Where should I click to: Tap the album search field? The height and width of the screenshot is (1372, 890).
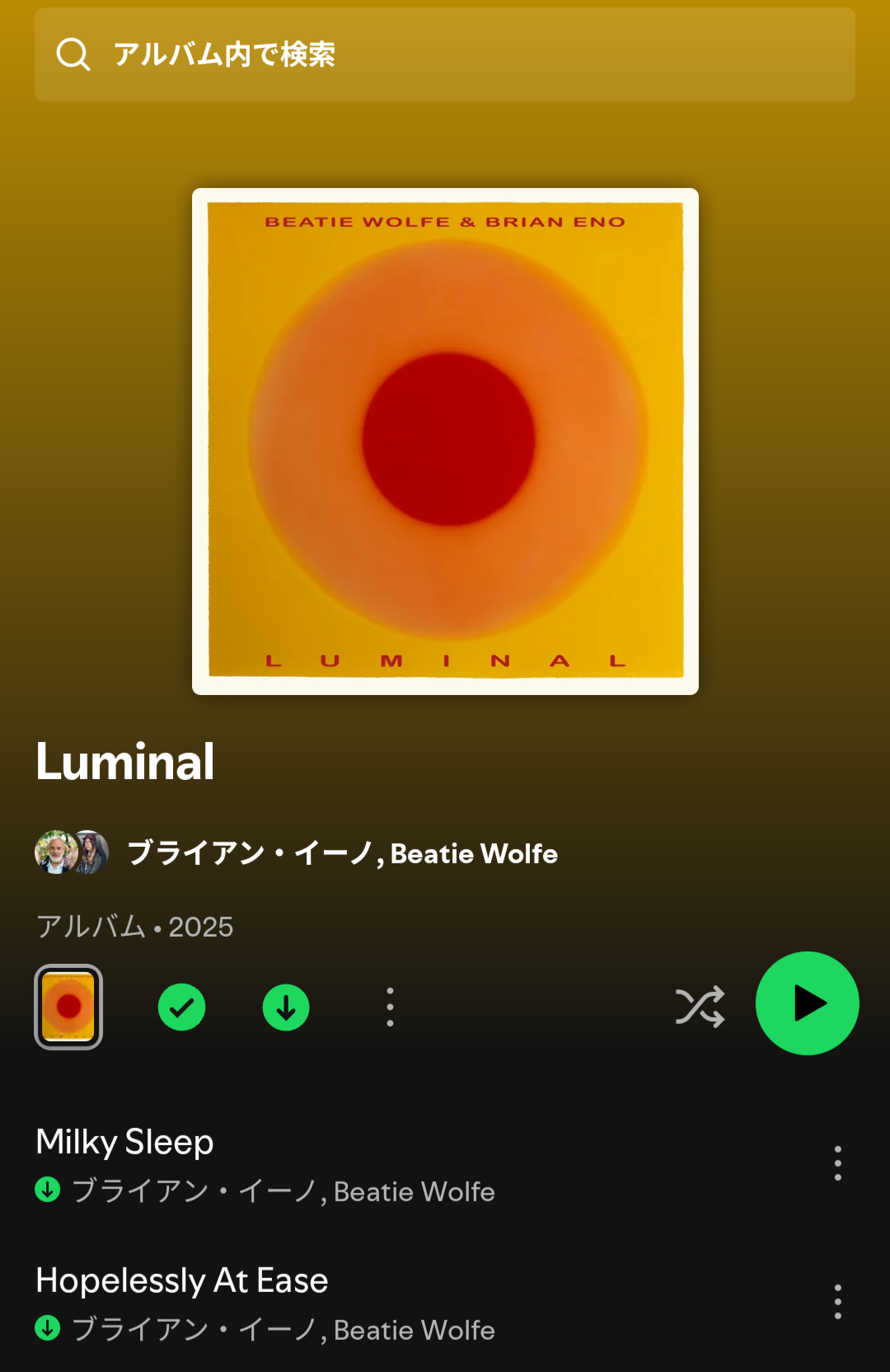click(445, 54)
